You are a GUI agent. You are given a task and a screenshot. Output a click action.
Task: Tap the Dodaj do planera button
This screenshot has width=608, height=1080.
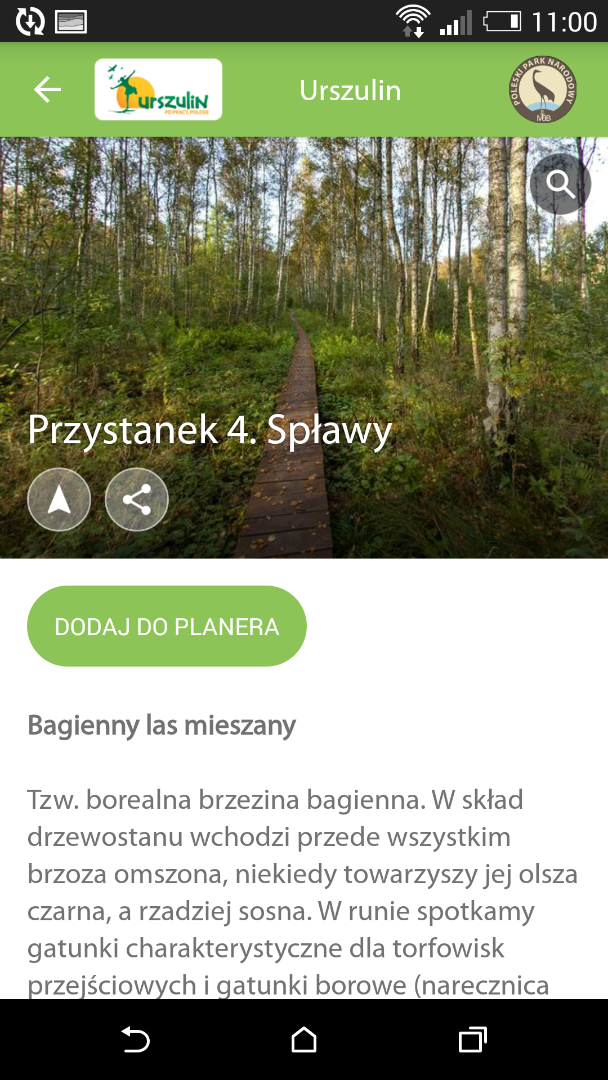pos(167,627)
